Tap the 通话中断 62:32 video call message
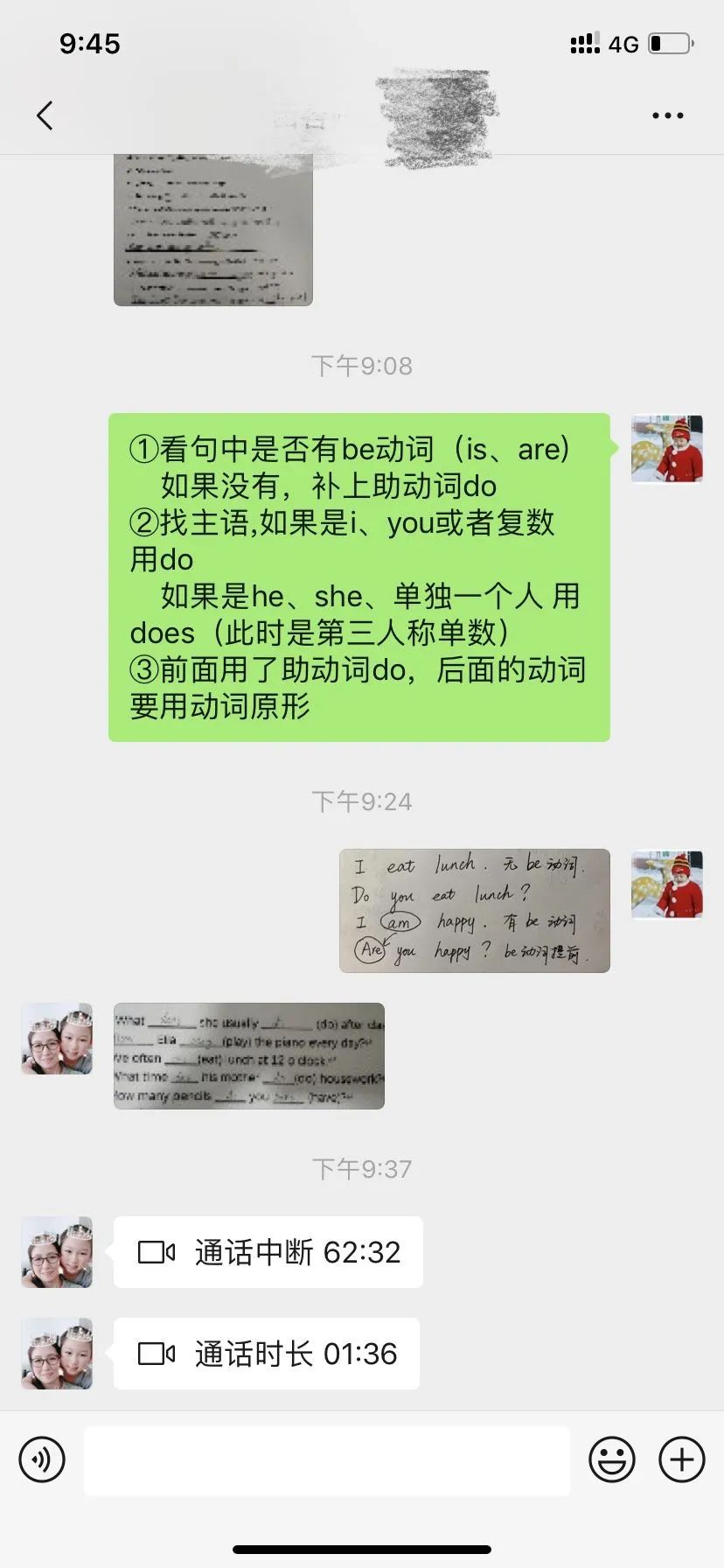This screenshot has height=1568, width=724. (268, 1252)
